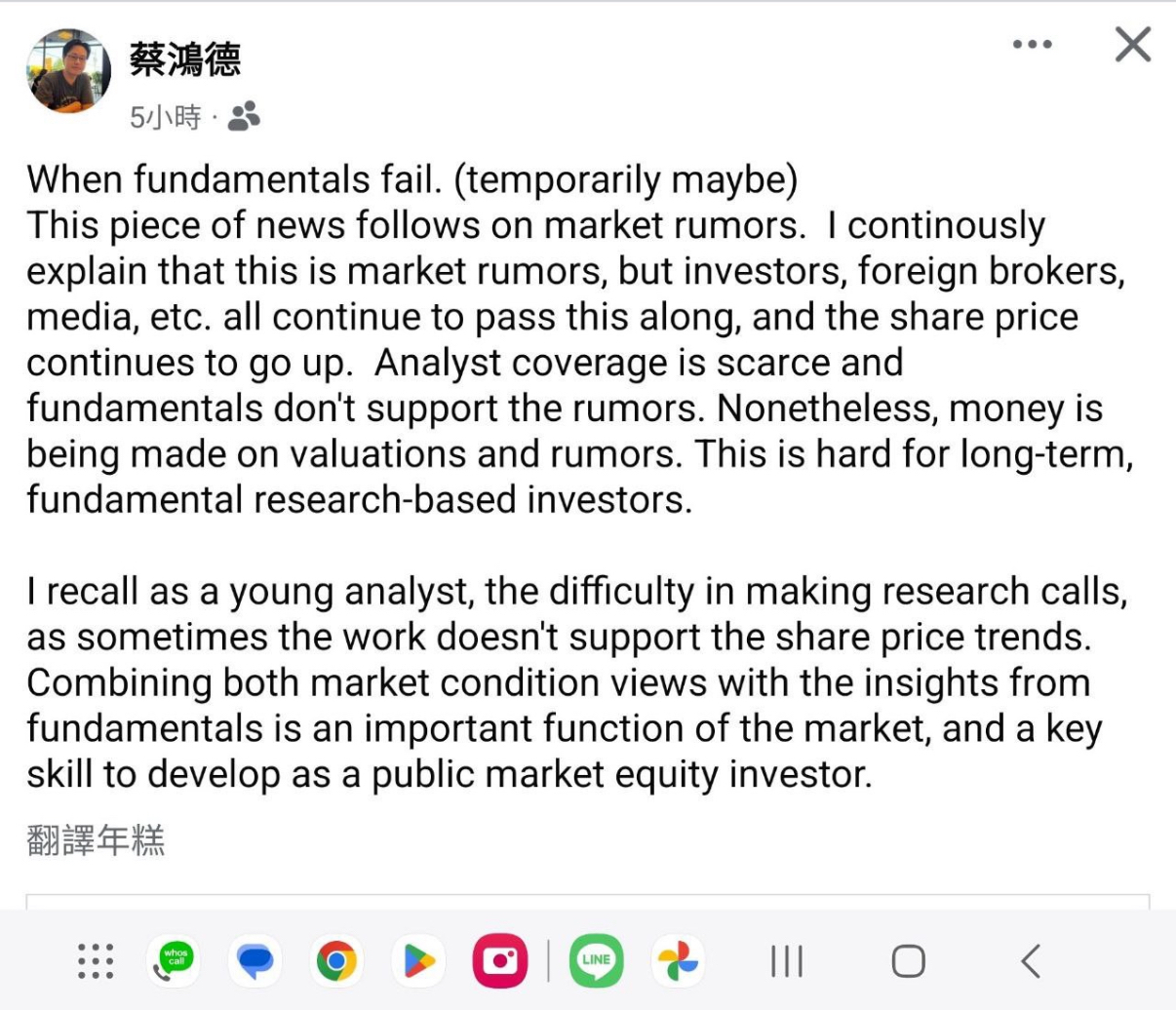Open the post's three-dot options menu

point(1032,45)
